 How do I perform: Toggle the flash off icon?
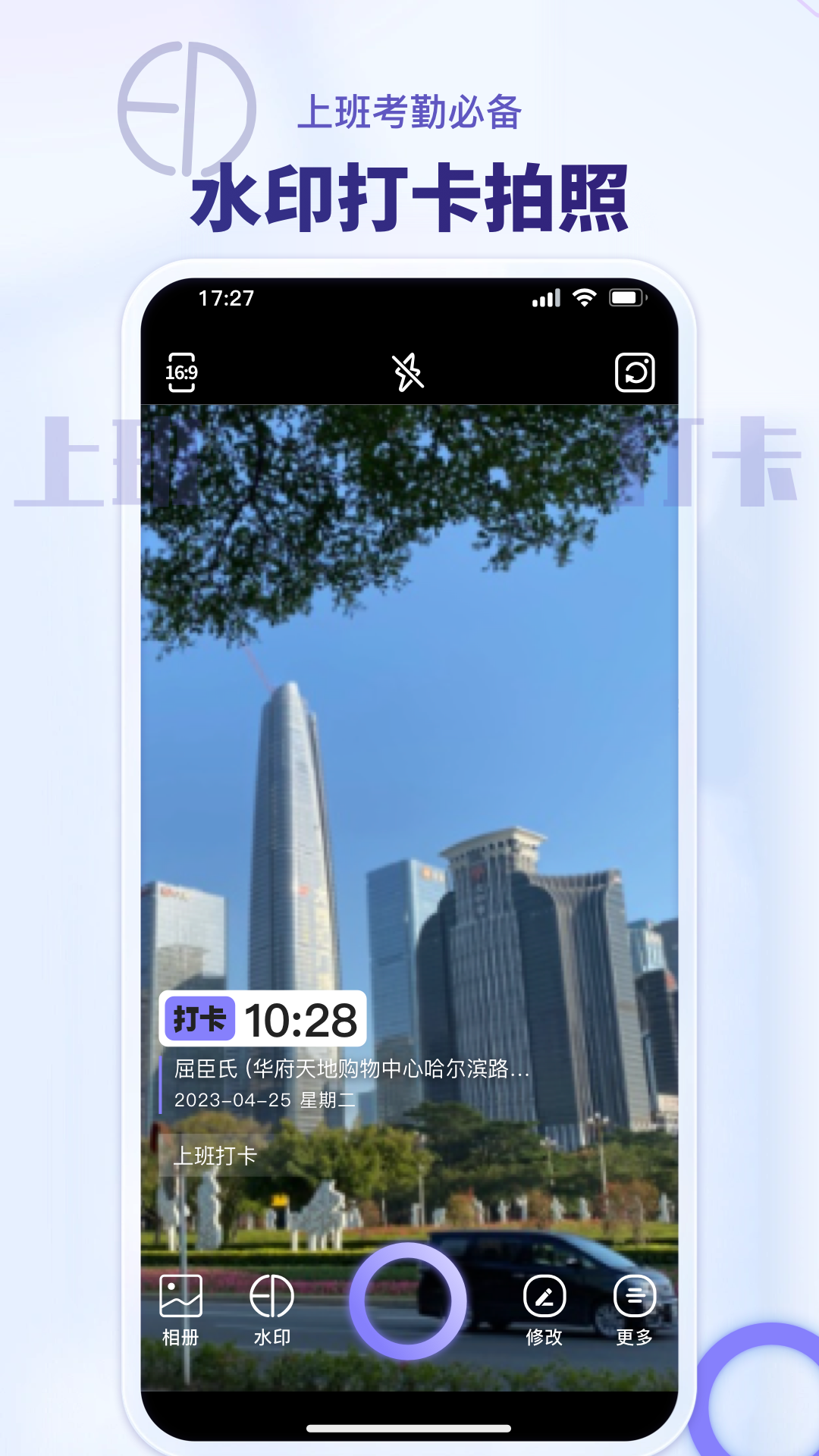coord(409,373)
